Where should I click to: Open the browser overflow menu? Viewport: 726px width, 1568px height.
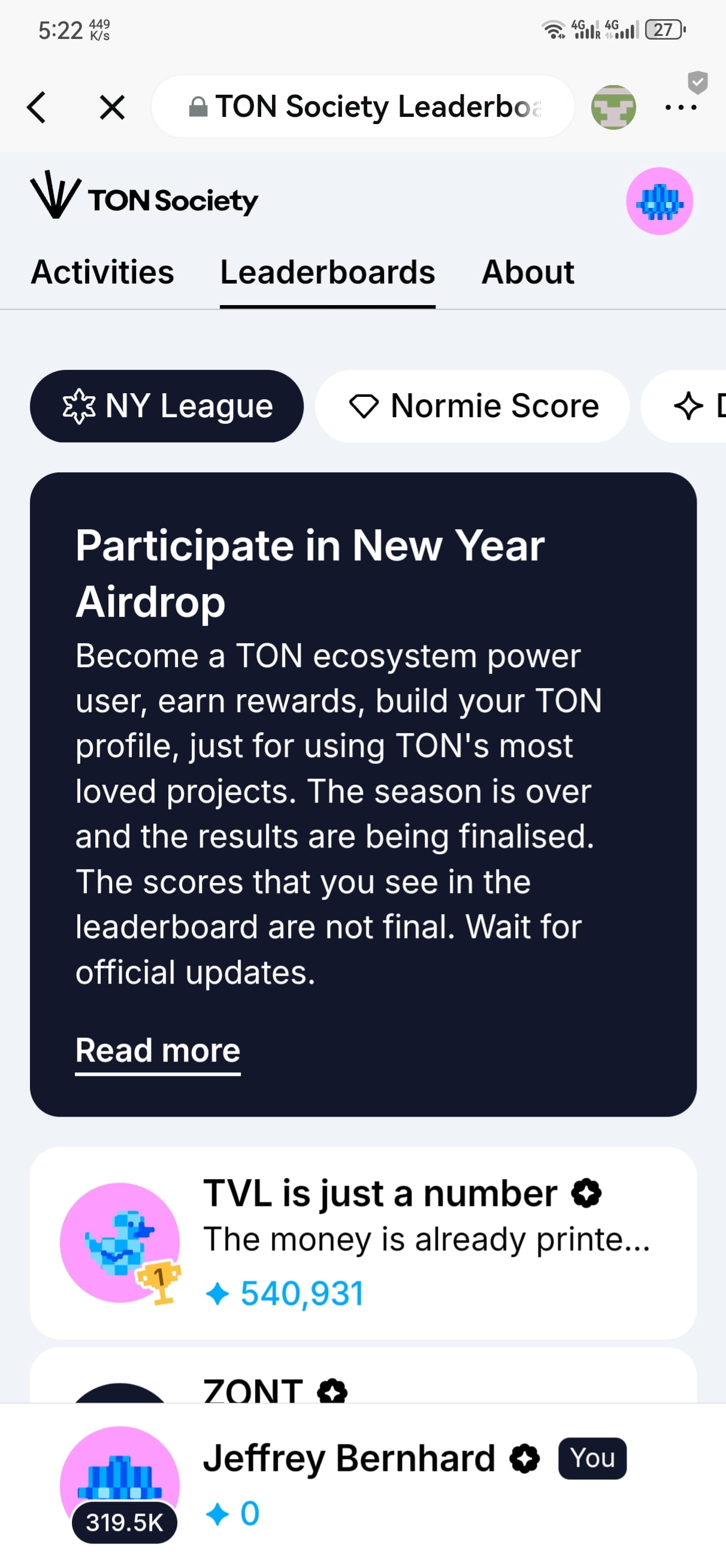[680, 107]
